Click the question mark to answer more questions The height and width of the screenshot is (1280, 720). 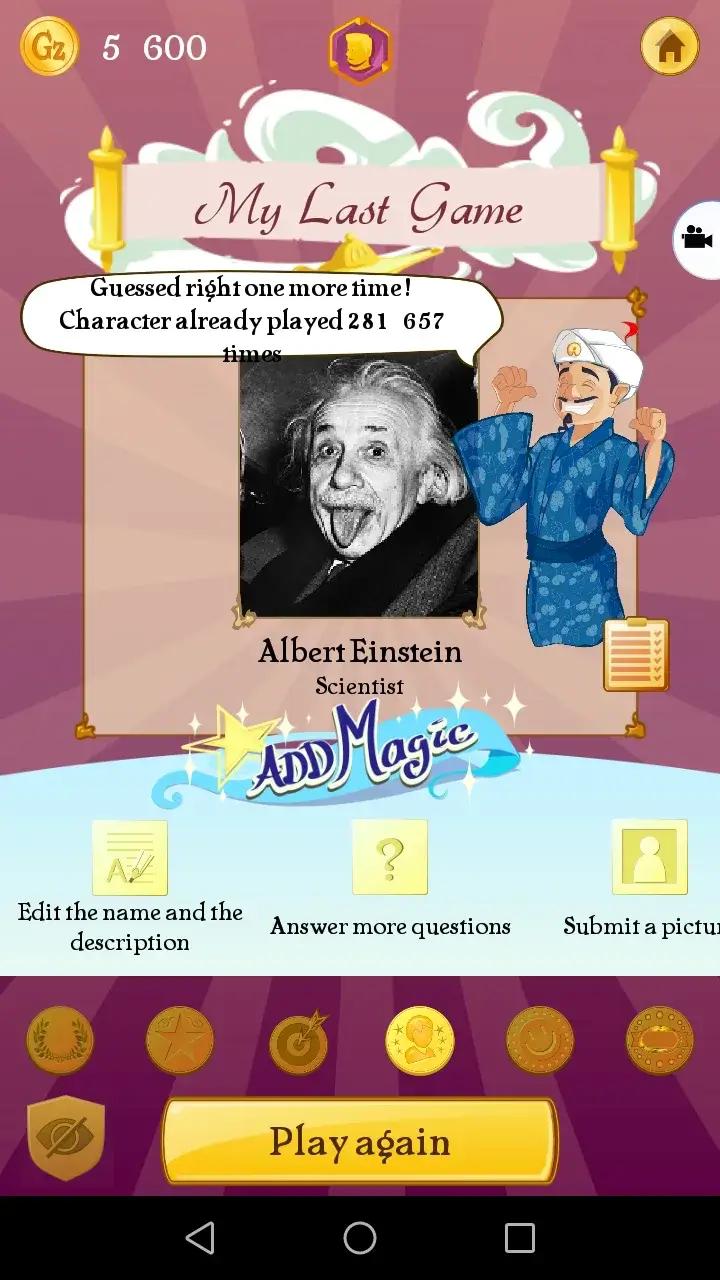click(x=391, y=857)
